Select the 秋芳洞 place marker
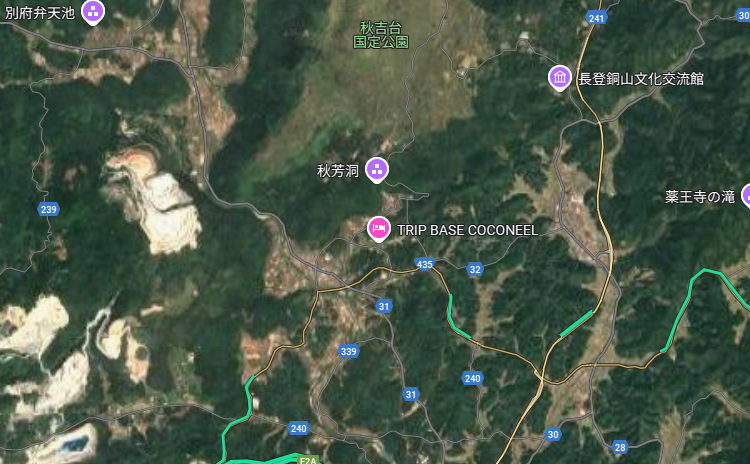Image resolution: width=750 pixels, height=464 pixels. coord(377,169)
